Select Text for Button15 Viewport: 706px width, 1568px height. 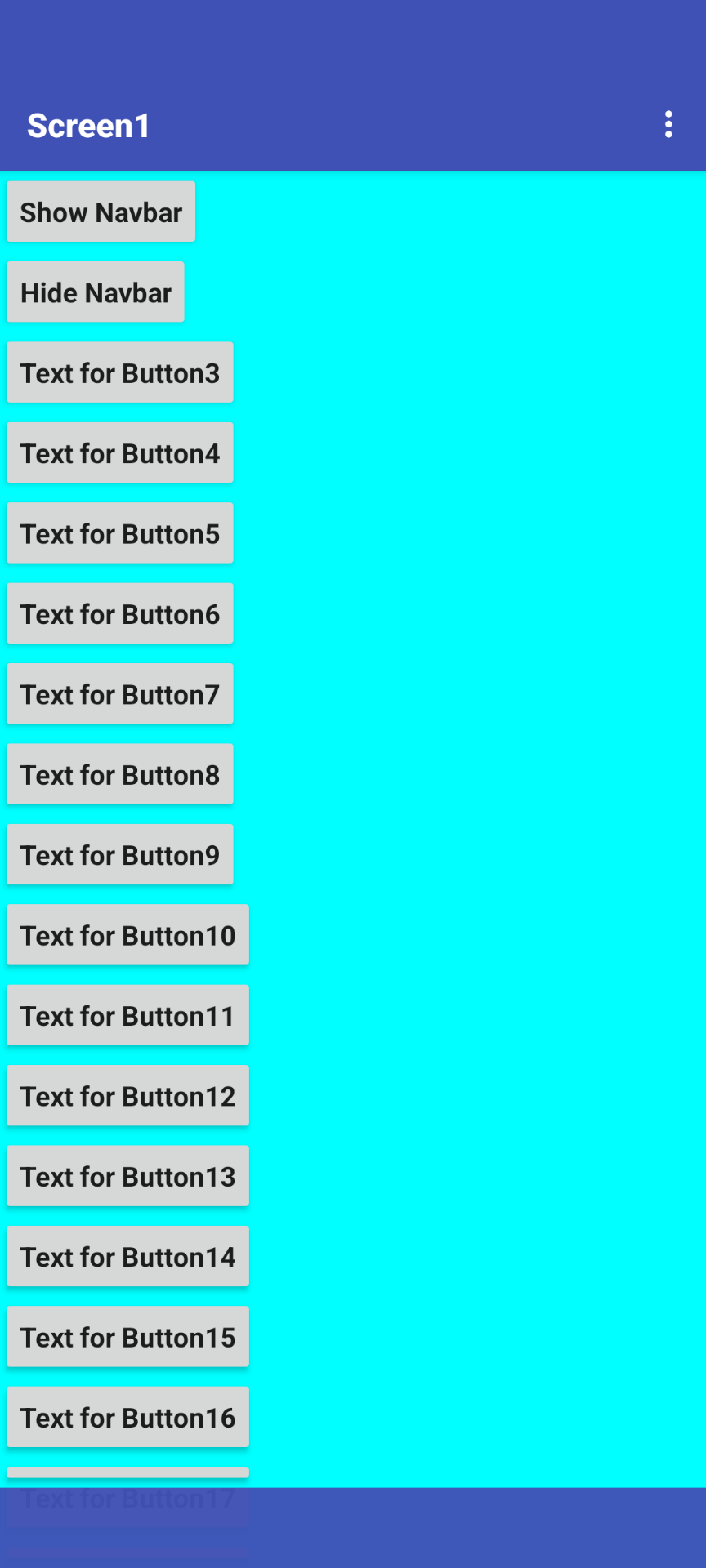coord(127,1337)
